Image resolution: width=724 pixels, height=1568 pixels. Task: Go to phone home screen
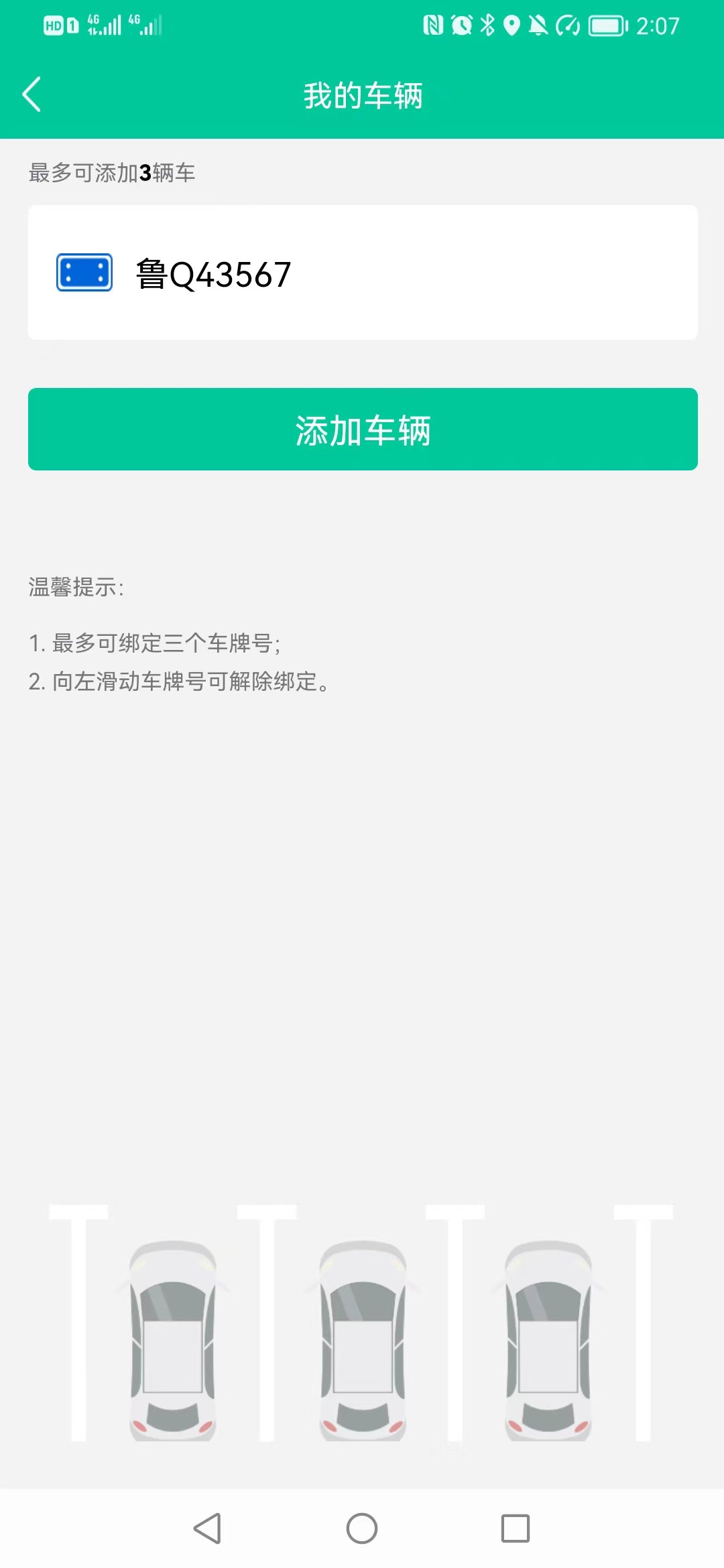point(362,1528)
